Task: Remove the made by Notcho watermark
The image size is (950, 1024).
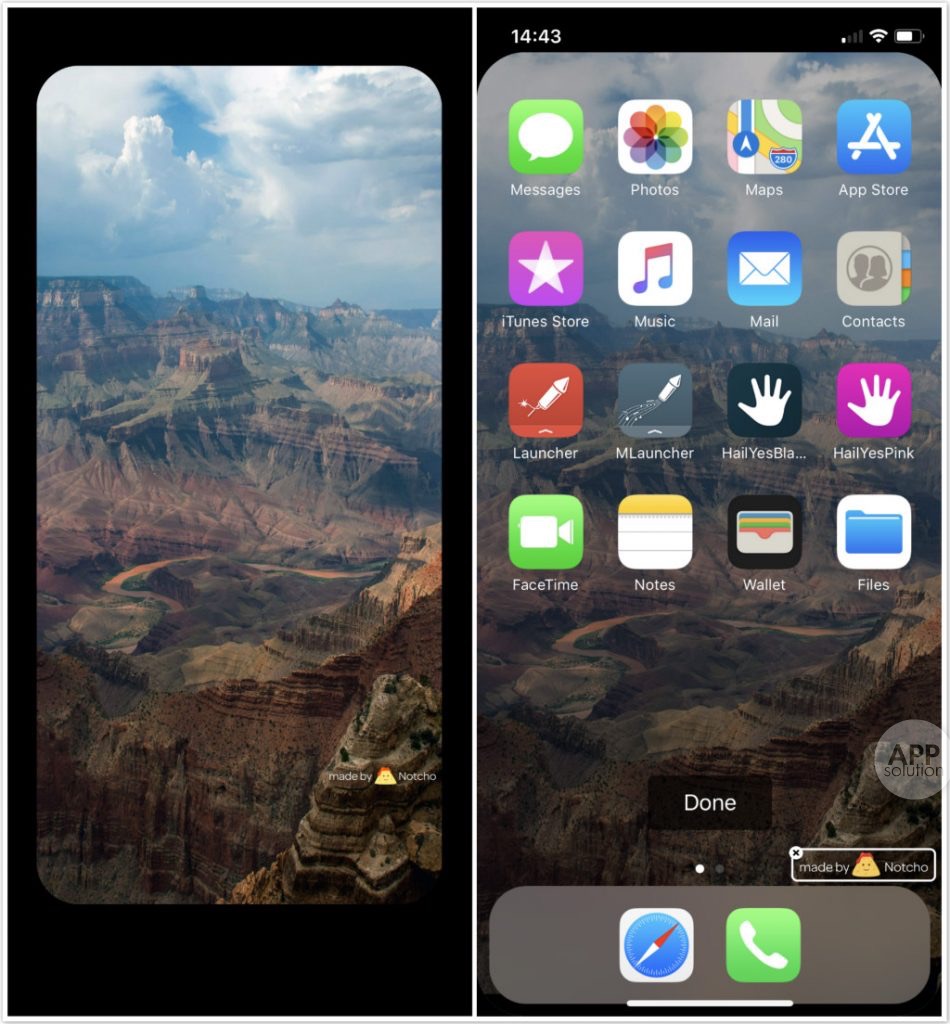Action: click(x=796, y=853)
